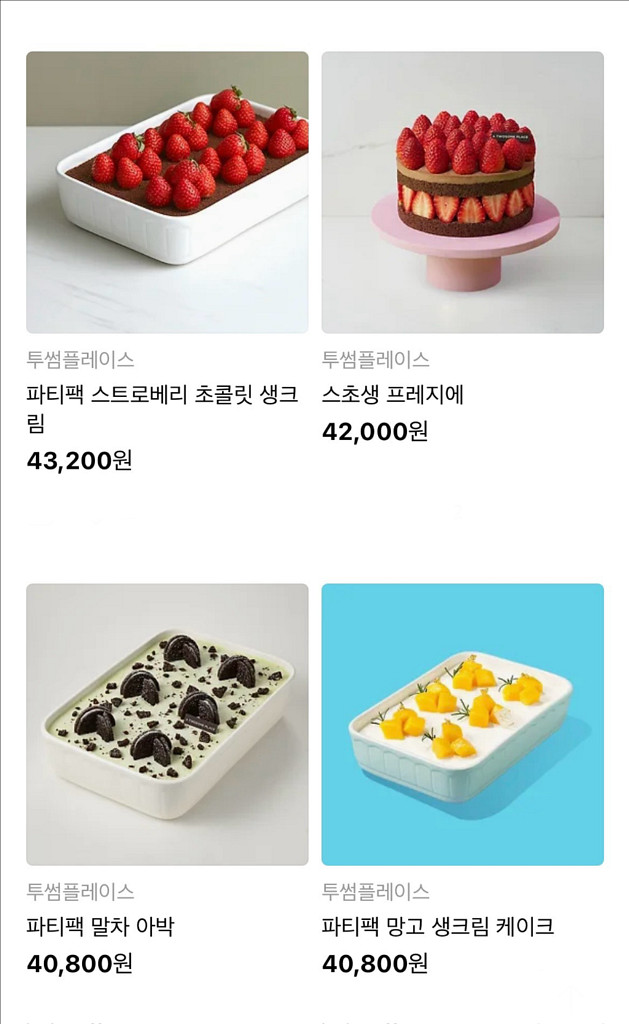The height and width of the screenshot is (1024, 629).
Task: View the 스초생 프레지에 cake listing
Action: [x=462, y=192]
